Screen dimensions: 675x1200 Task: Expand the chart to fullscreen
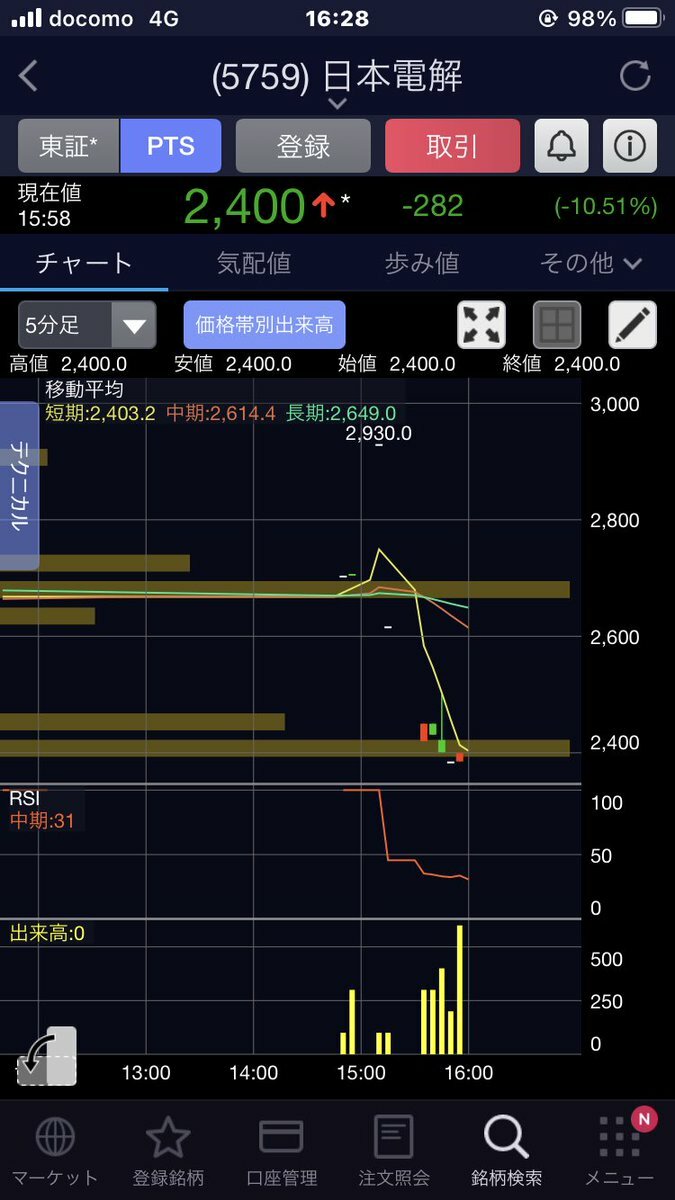481,325
